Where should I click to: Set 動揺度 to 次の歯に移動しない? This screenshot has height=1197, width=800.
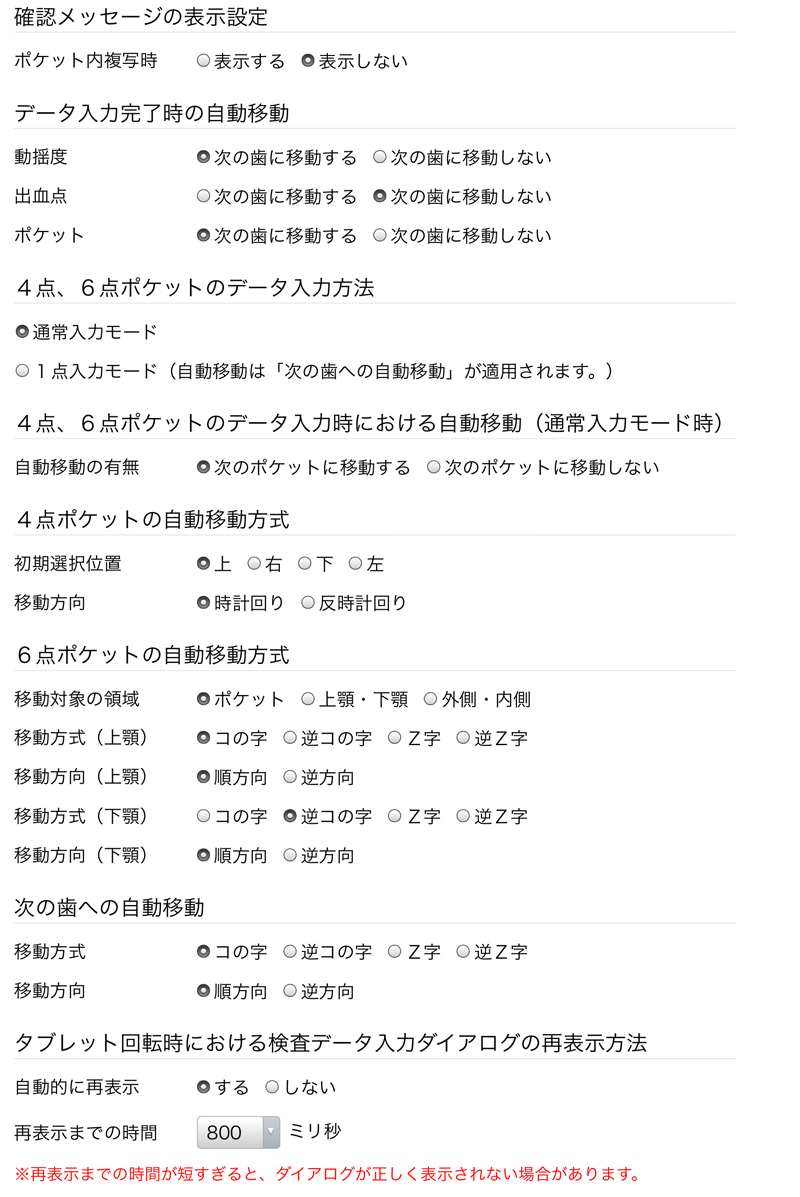coord(379,157)
